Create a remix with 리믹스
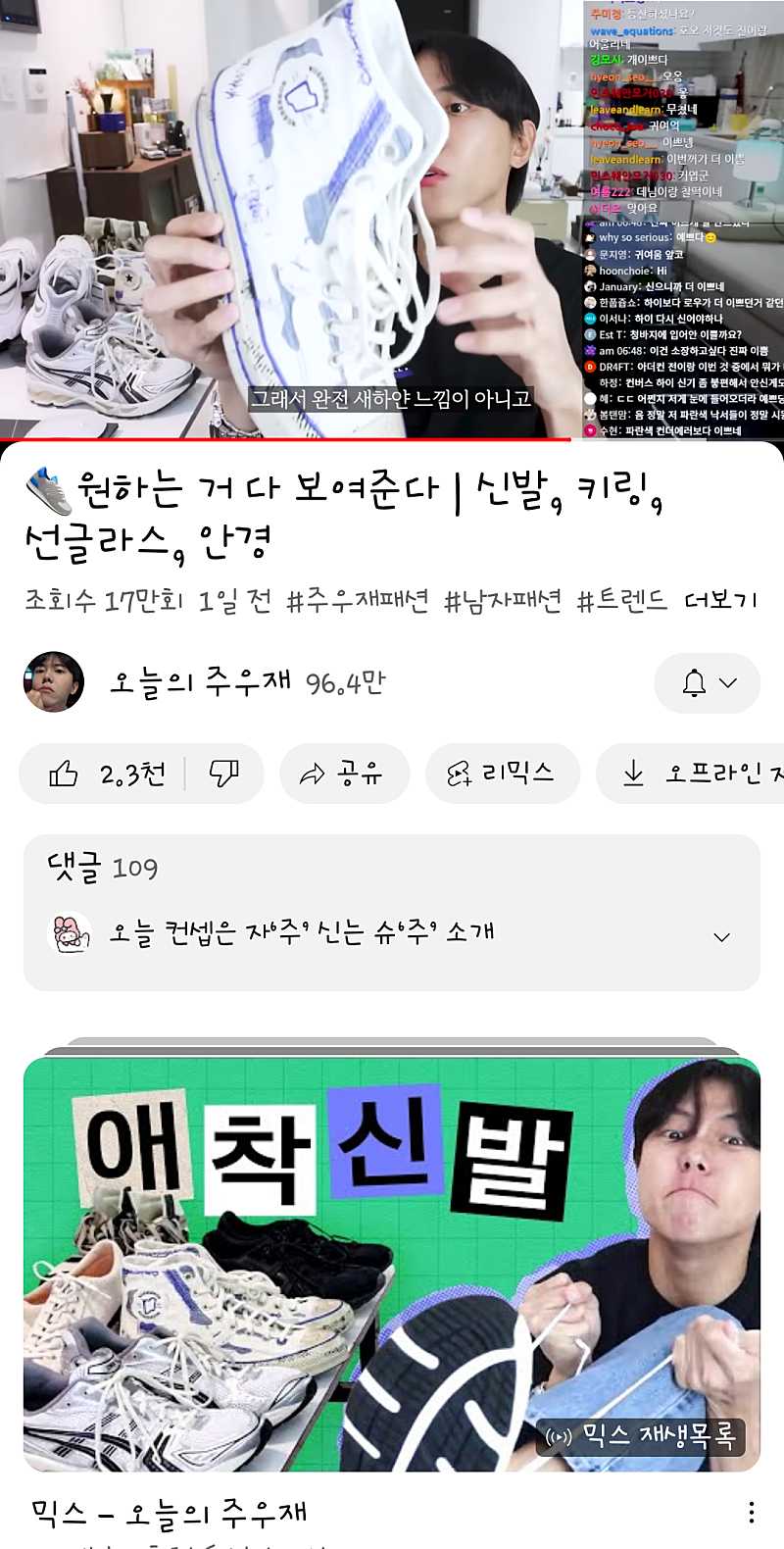 [x=501, y=774]
